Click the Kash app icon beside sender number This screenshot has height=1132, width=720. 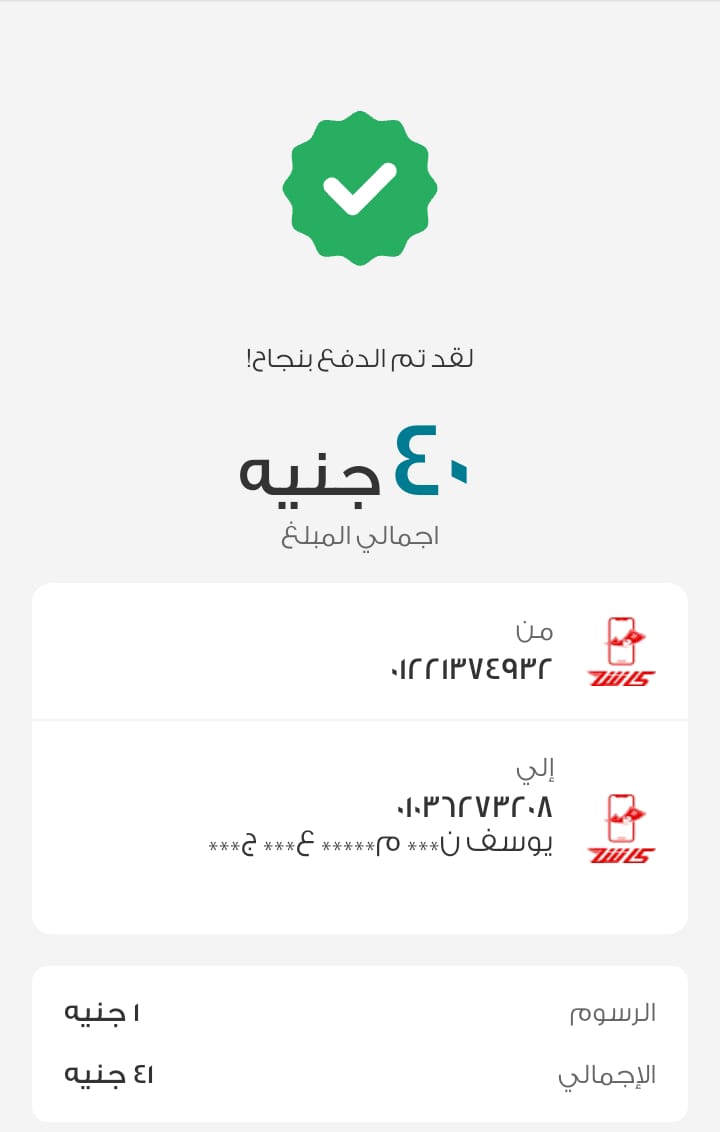(620, 650)
